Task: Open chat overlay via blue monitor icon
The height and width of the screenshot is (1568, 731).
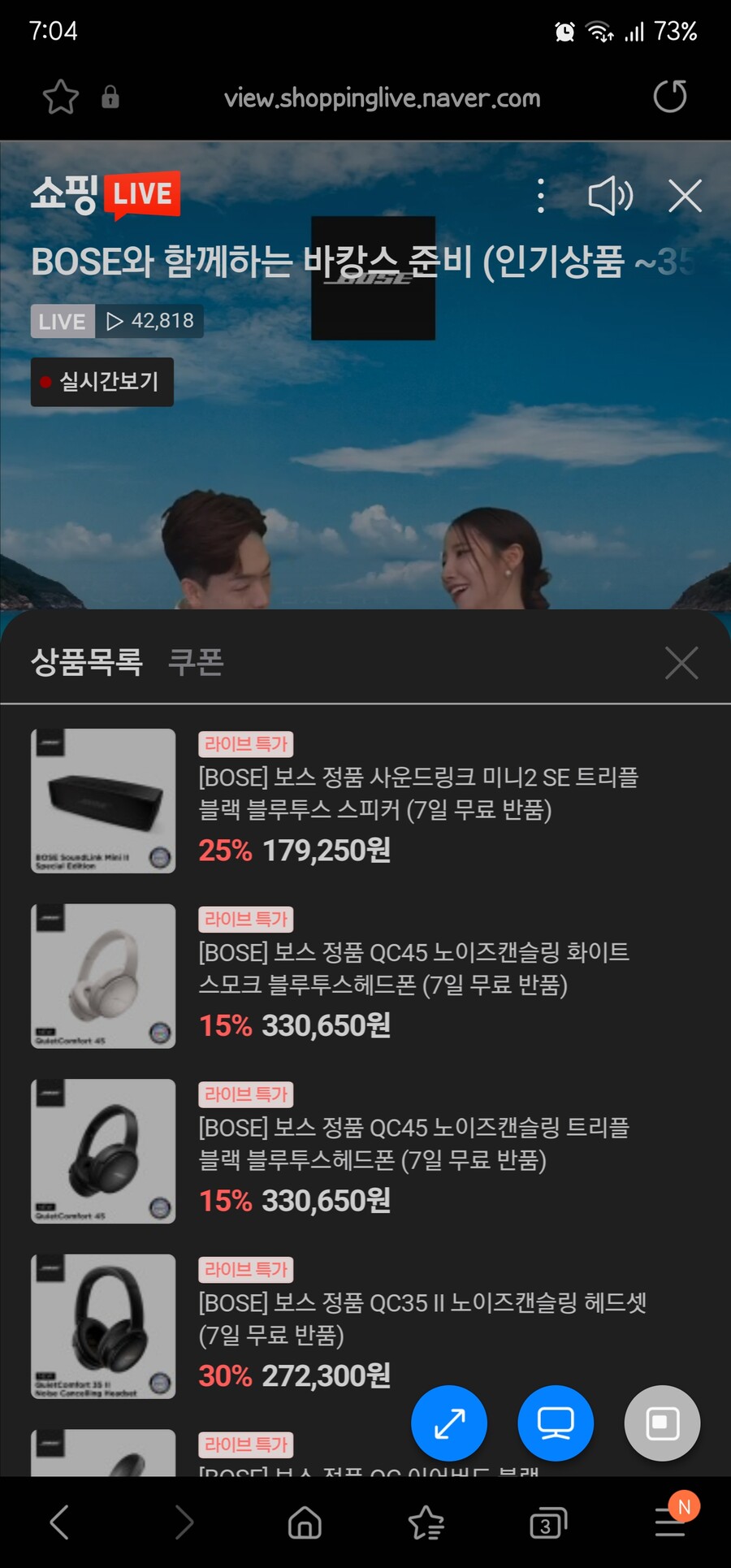Action: [556, 1423]
